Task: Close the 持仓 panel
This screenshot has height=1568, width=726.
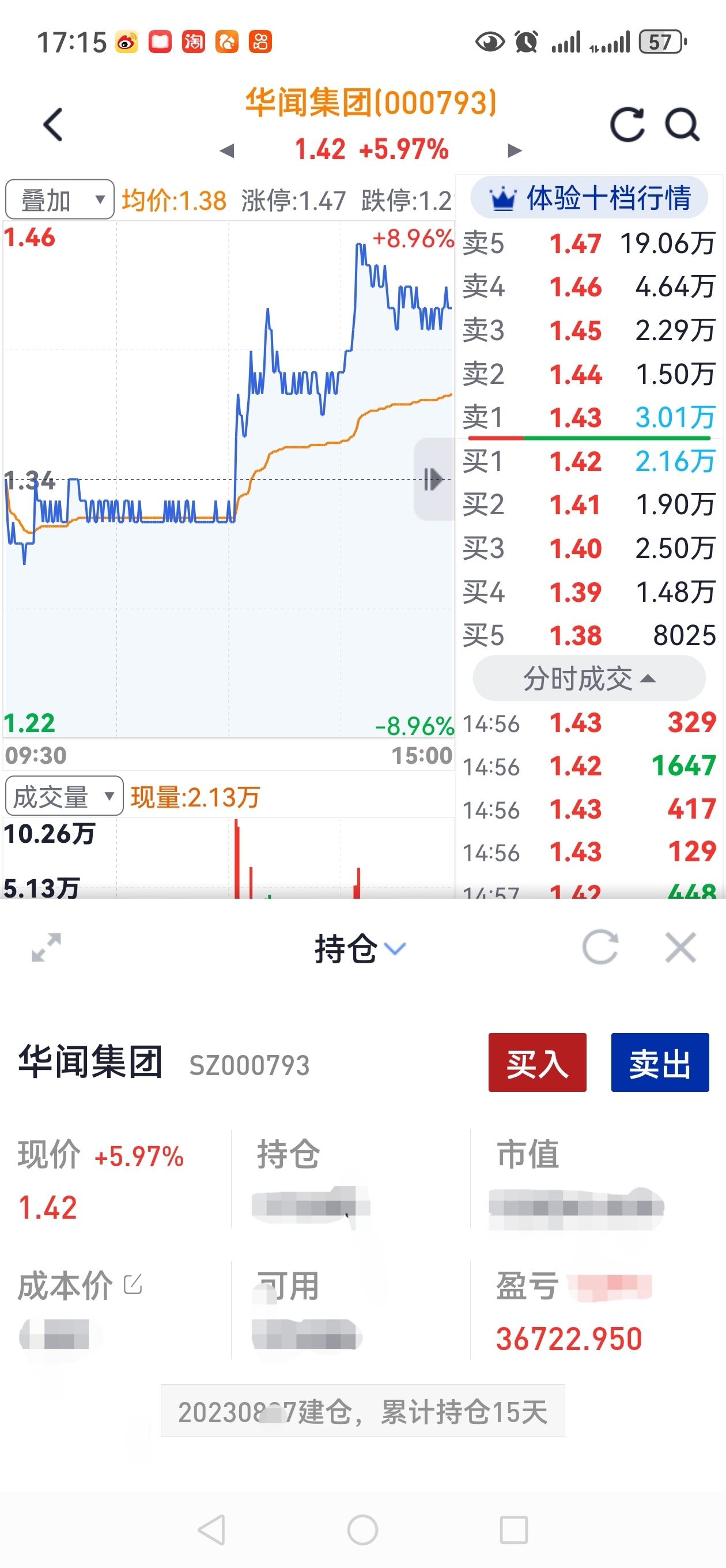Action: coord(680,947)
